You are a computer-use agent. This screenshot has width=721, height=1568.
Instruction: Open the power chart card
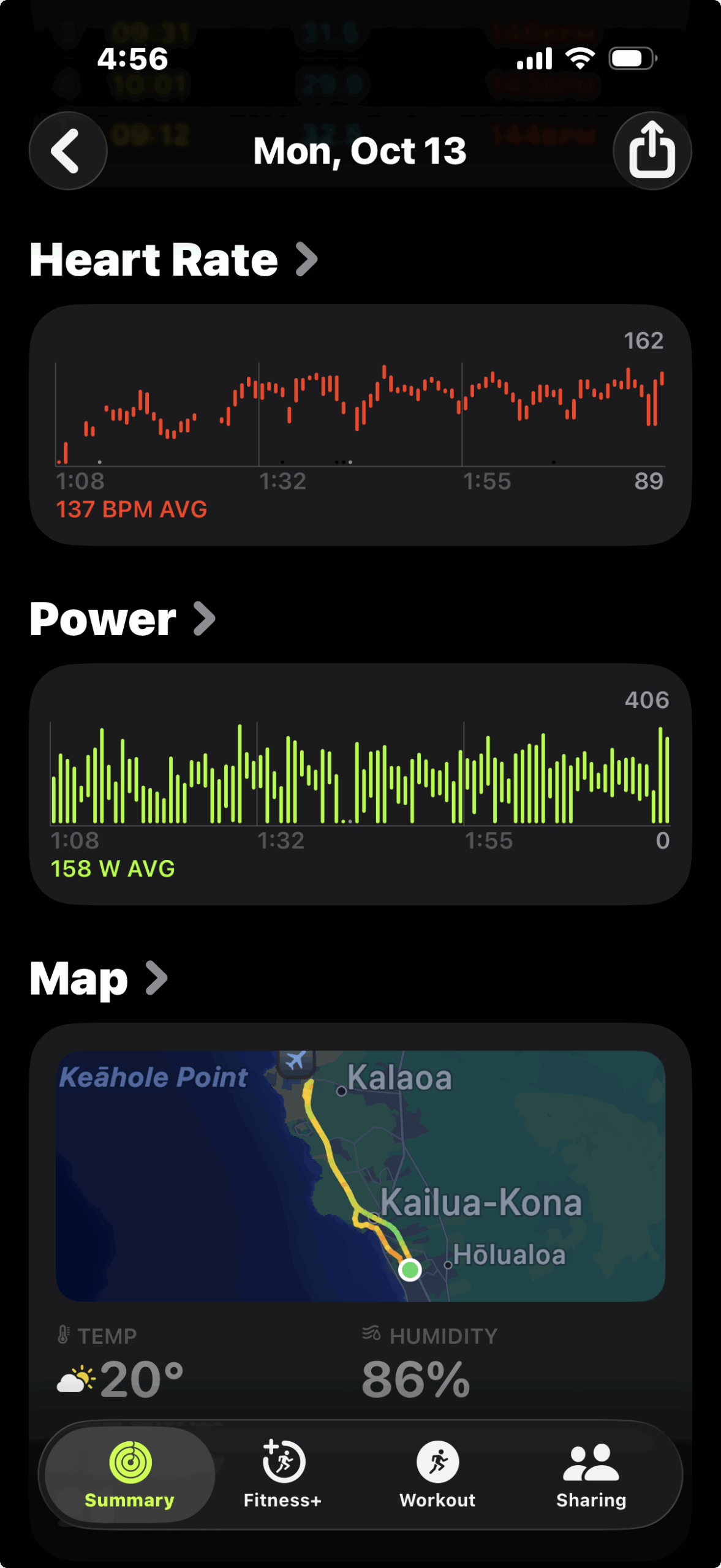(360, 784)
